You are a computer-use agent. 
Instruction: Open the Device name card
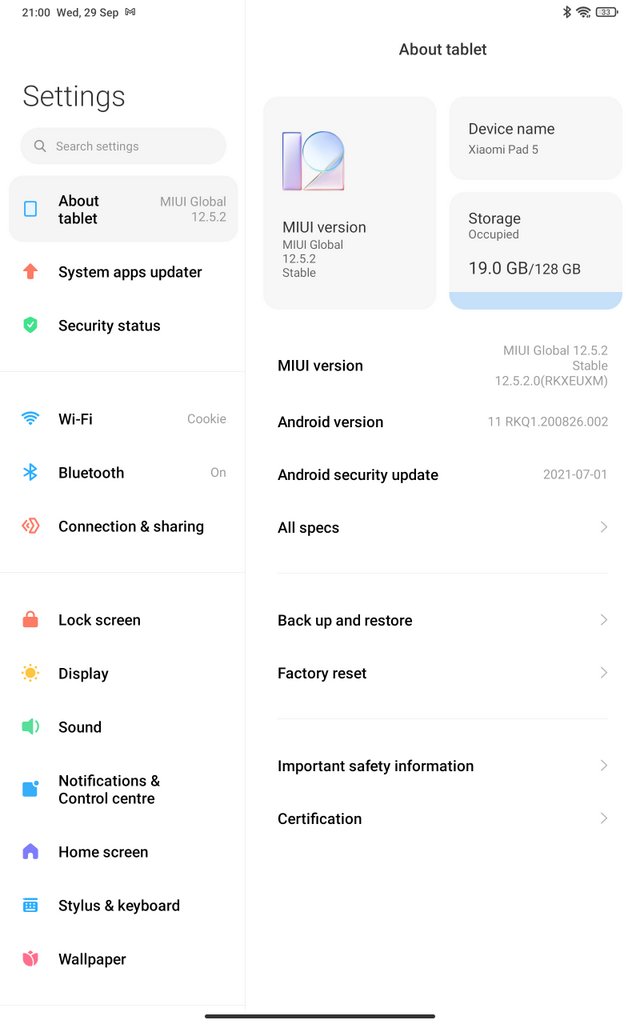536,138
